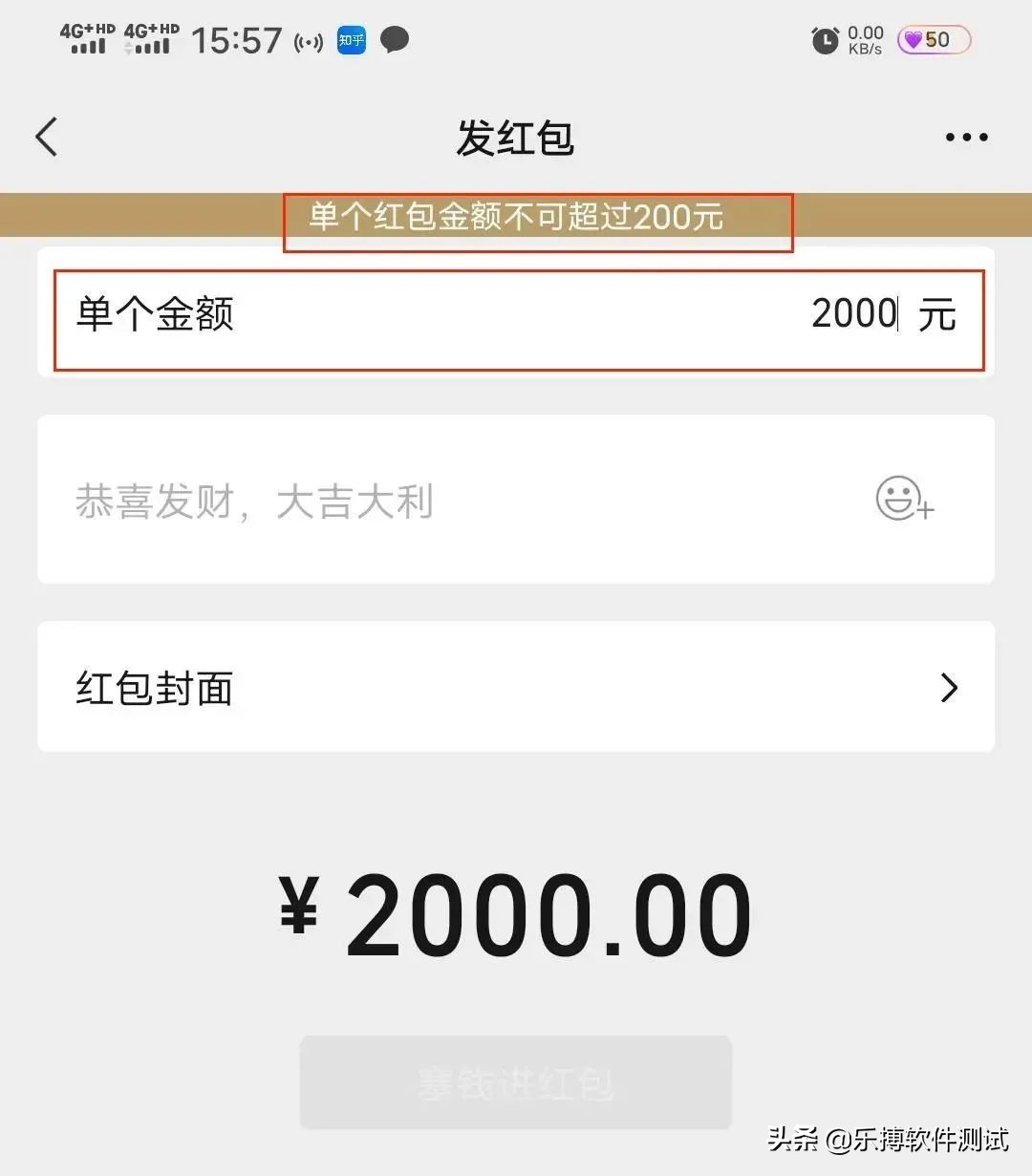Open more options via the three-dot icon
Viewport: 1032px width, 1176px height.
(965, 137)
